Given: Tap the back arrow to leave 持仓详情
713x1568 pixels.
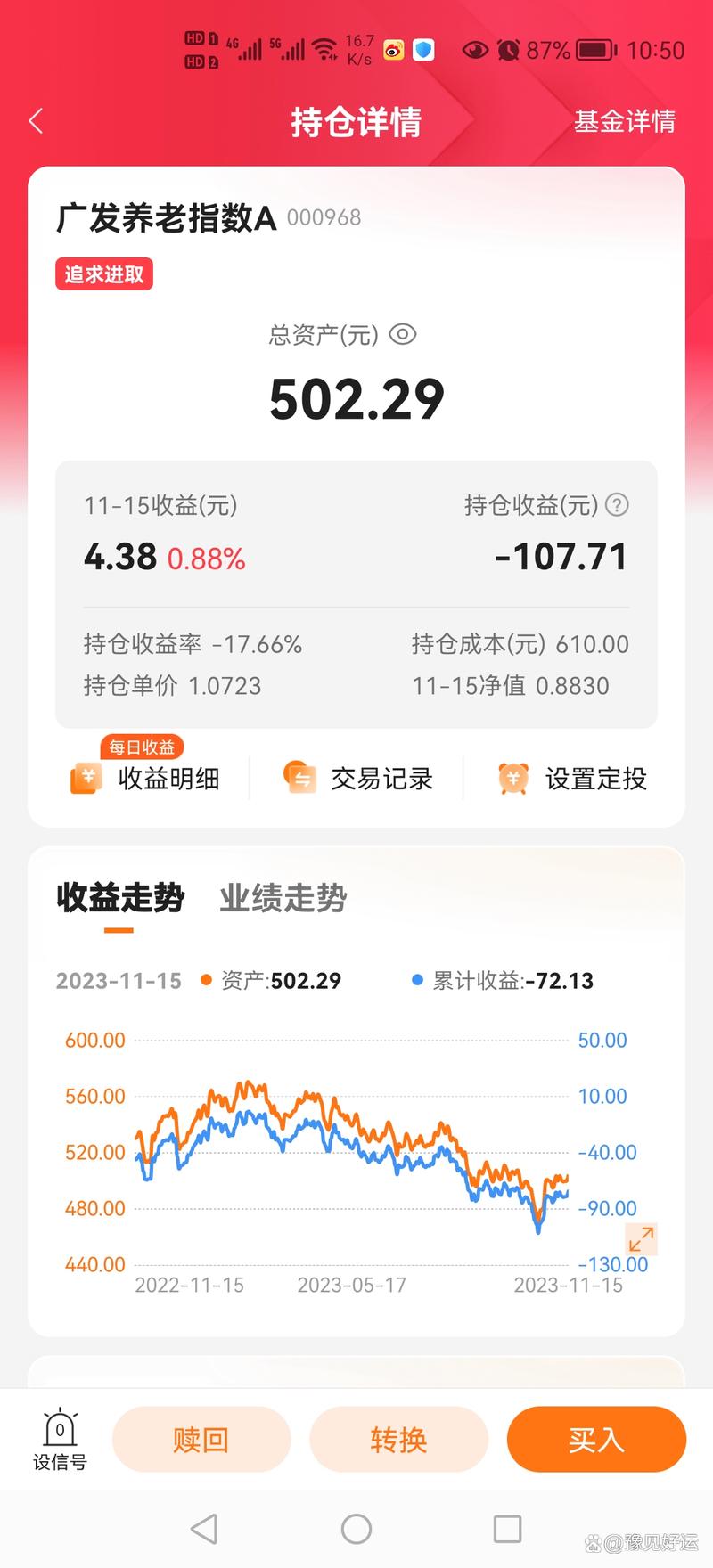Looking at the screenshot, I should (x=36, y=119).
